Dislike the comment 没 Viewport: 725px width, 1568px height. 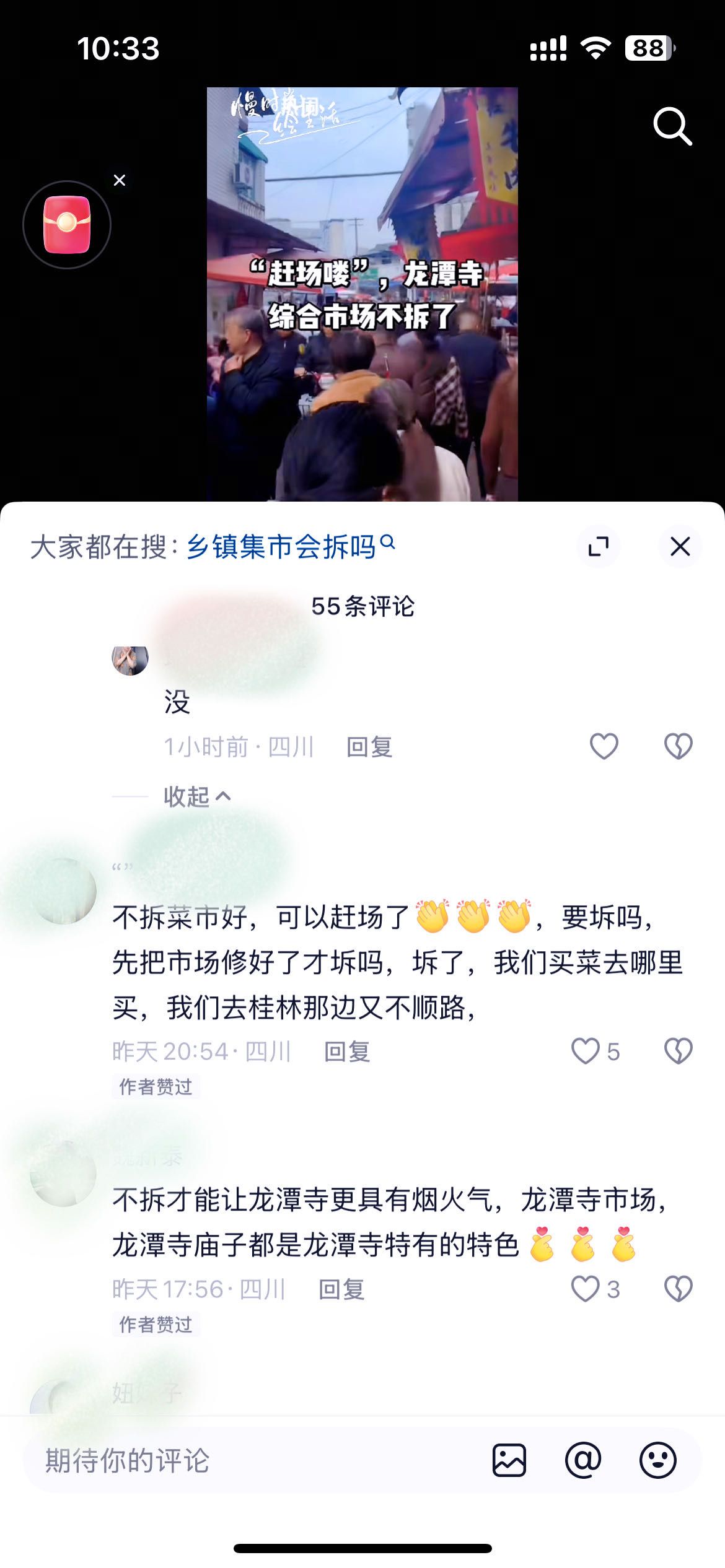[678, 746]
